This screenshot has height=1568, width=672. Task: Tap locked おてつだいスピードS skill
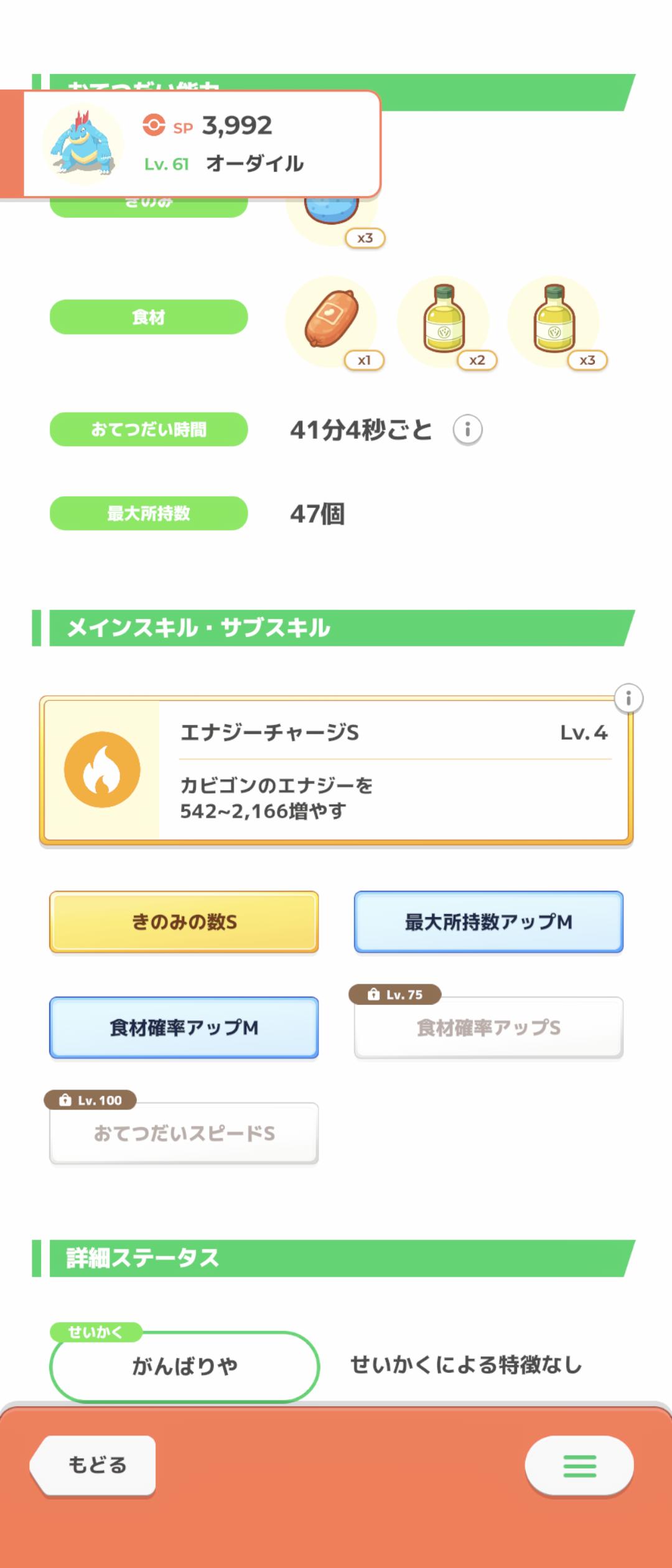[184, 1134]
